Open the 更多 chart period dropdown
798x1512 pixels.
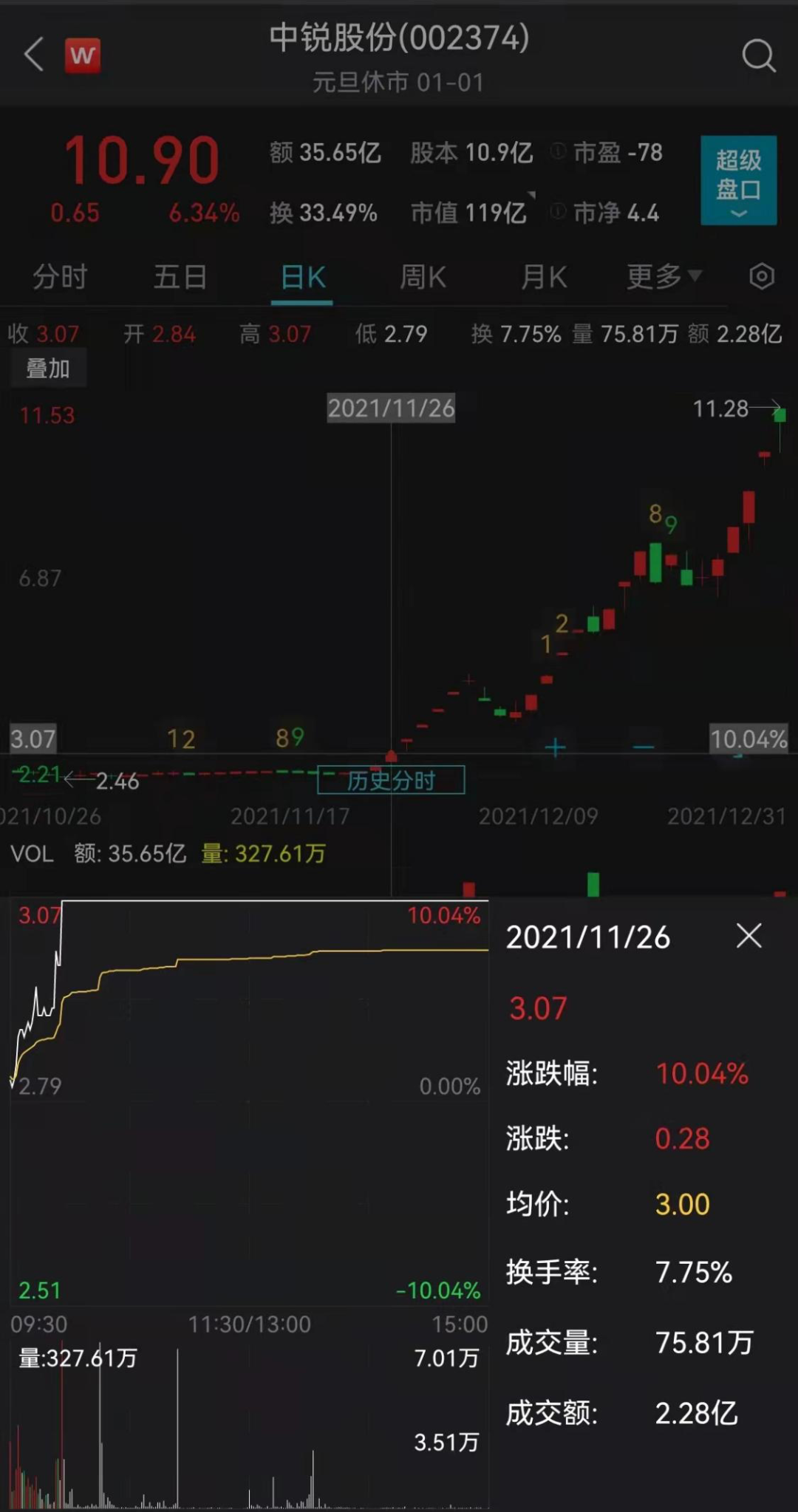pyautogui.click(x=664, y=277)
